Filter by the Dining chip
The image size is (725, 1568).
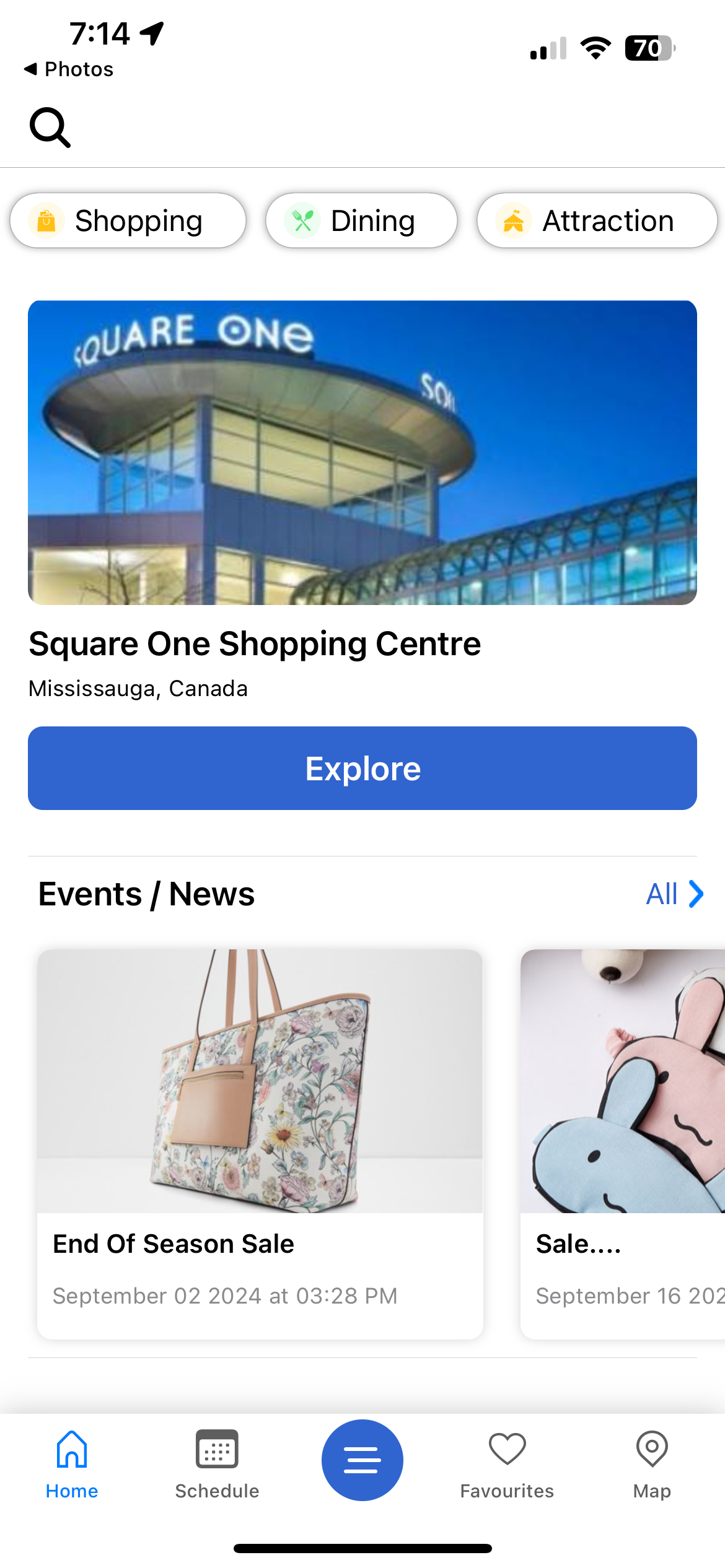tap(361, 221)
